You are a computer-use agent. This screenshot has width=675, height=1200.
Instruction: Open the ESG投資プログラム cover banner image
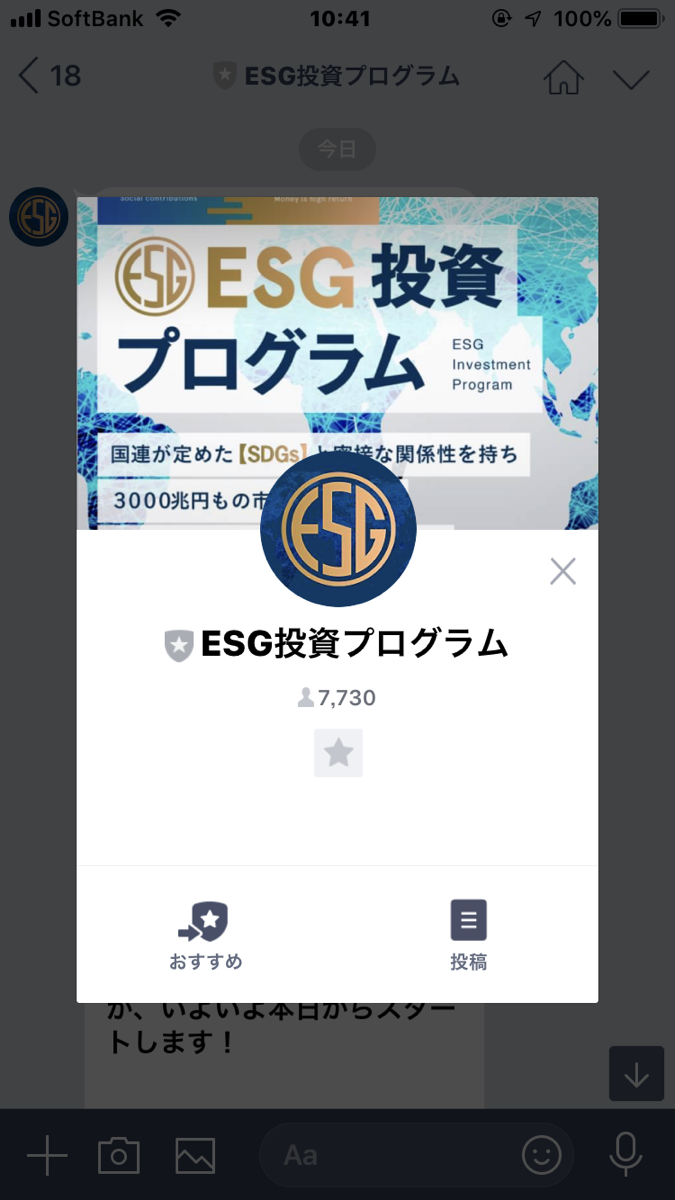coord(338,363)
